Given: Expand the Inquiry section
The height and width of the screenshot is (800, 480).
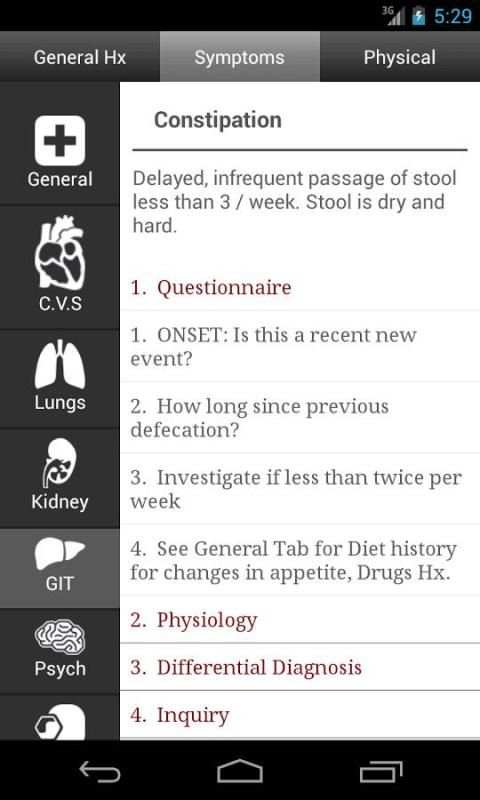Looking at the screenshot, I should pyautogui.click(x=300, y=715).
